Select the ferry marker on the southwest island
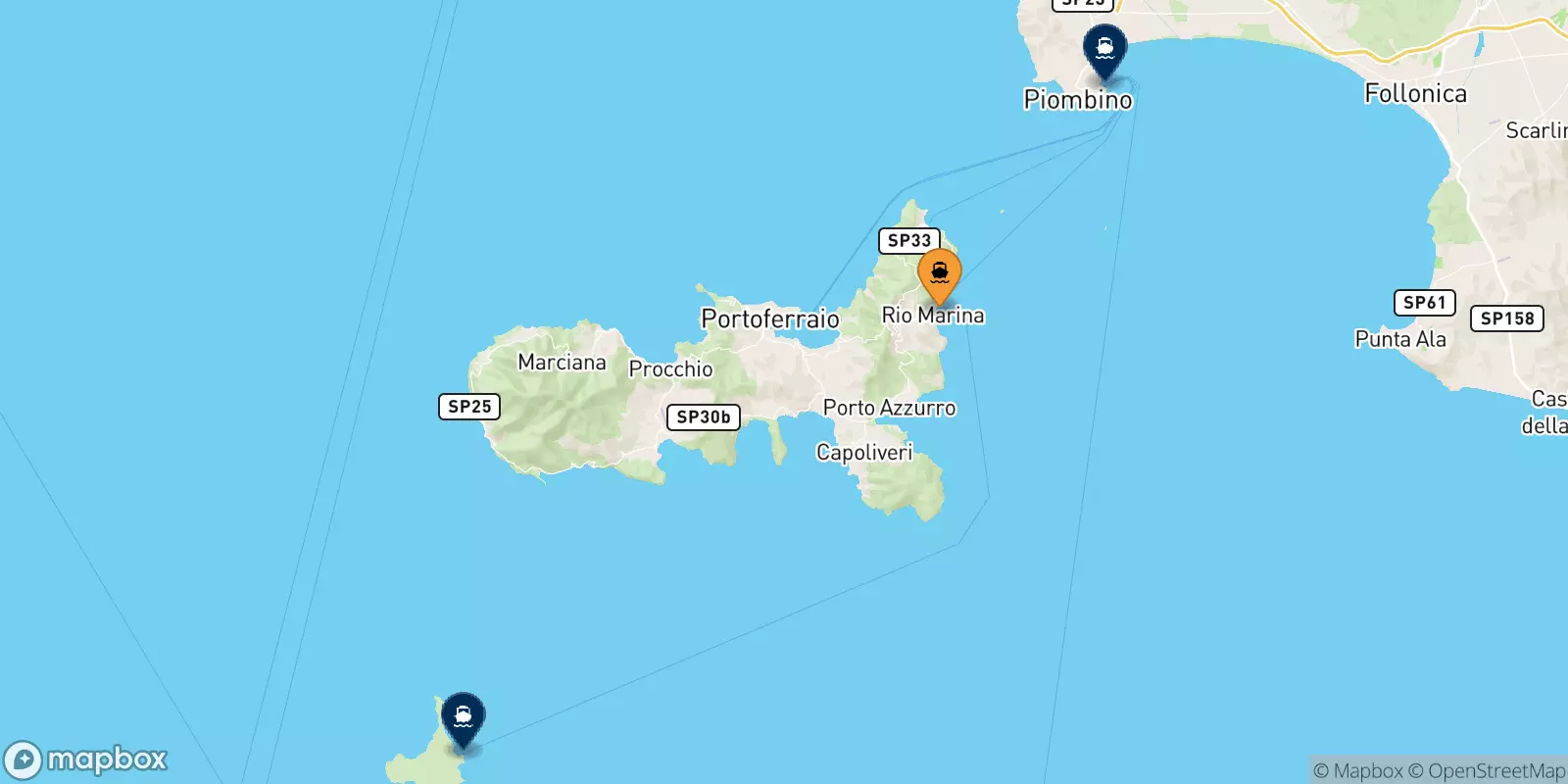 (x=463, y=718)
